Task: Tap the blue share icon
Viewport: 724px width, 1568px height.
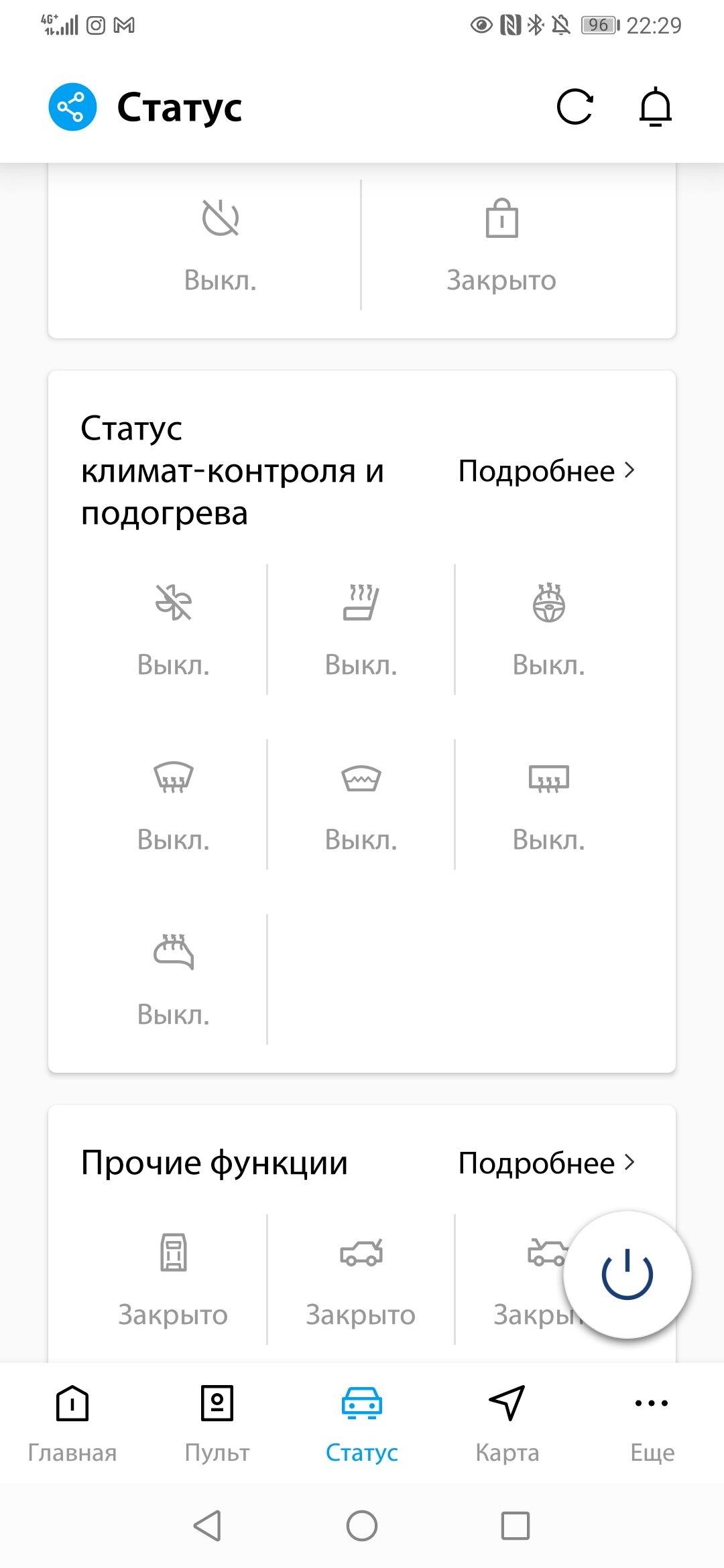Action: pyautogui.click(x=72, y=107)
